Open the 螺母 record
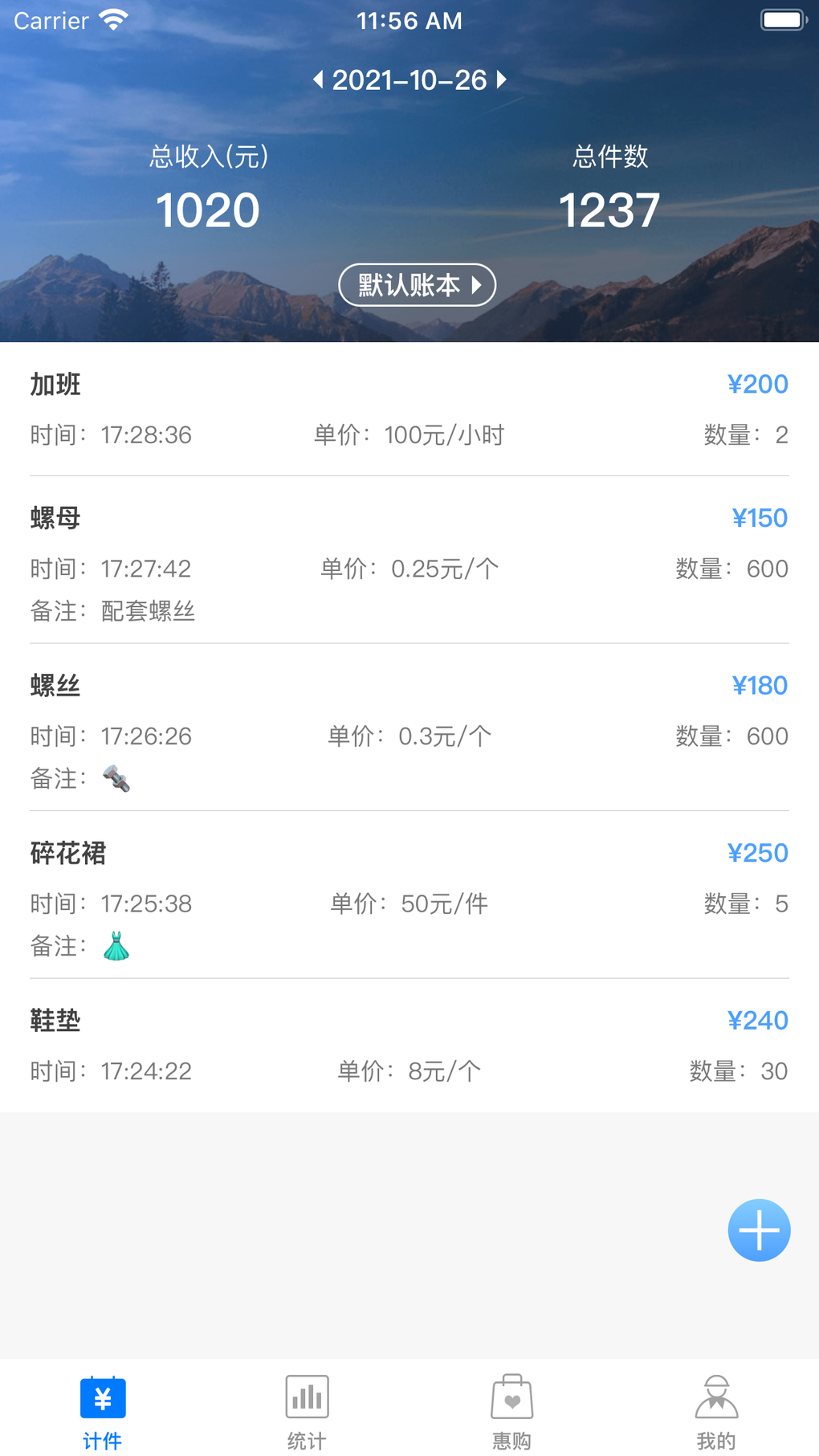Viewport: 819px width, 1456px height. pos(409,561)
